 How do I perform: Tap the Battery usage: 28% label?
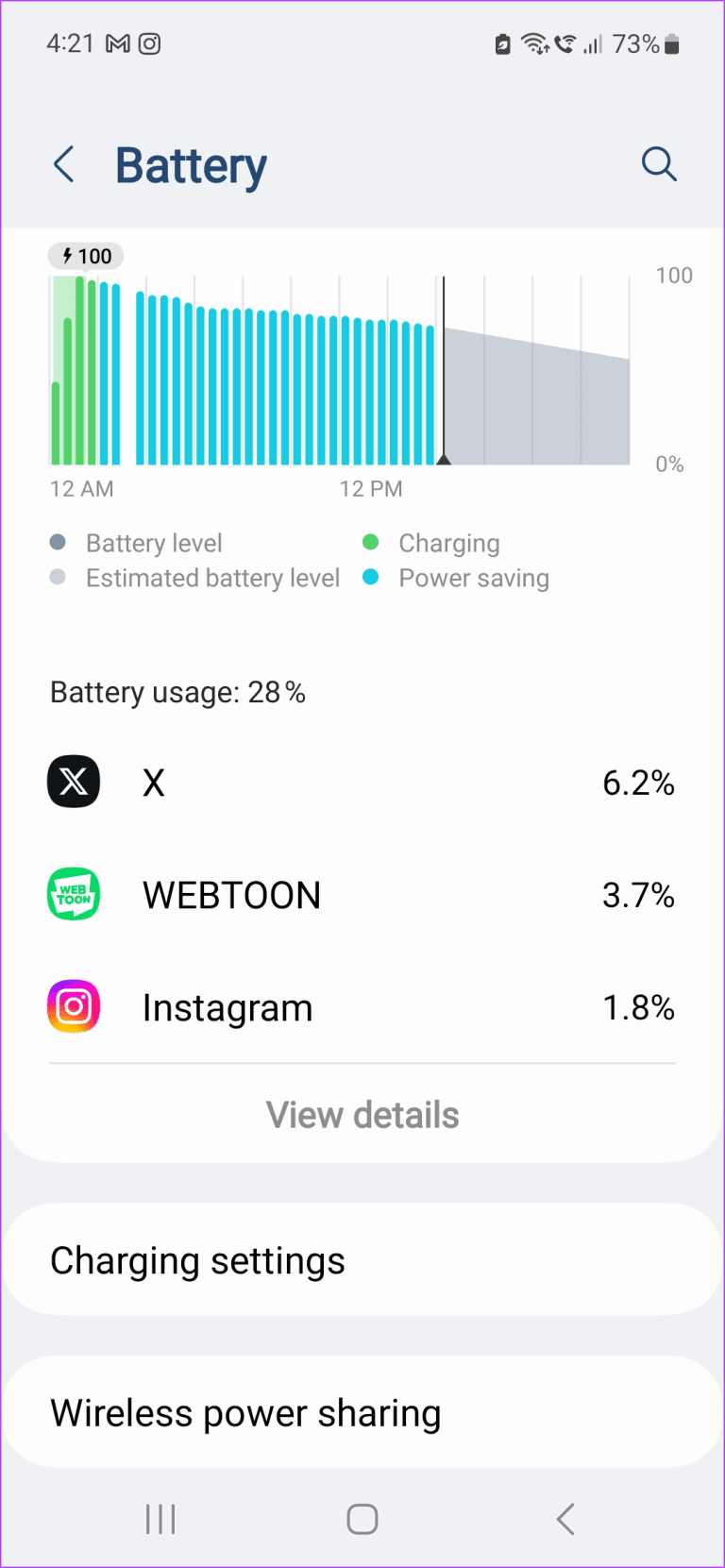point(177,692)
